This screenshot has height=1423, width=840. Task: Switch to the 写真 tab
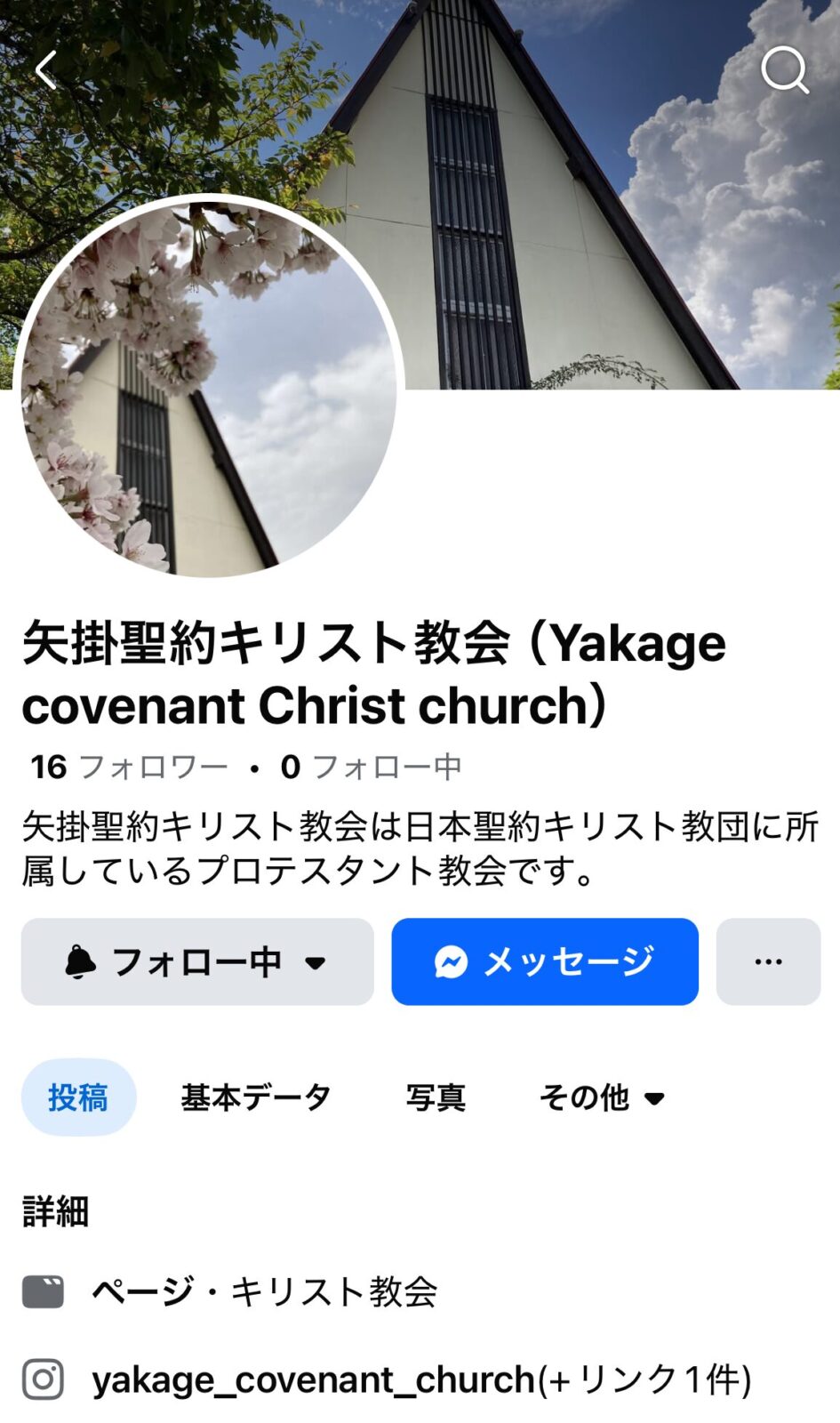[x=436, y=1097]
